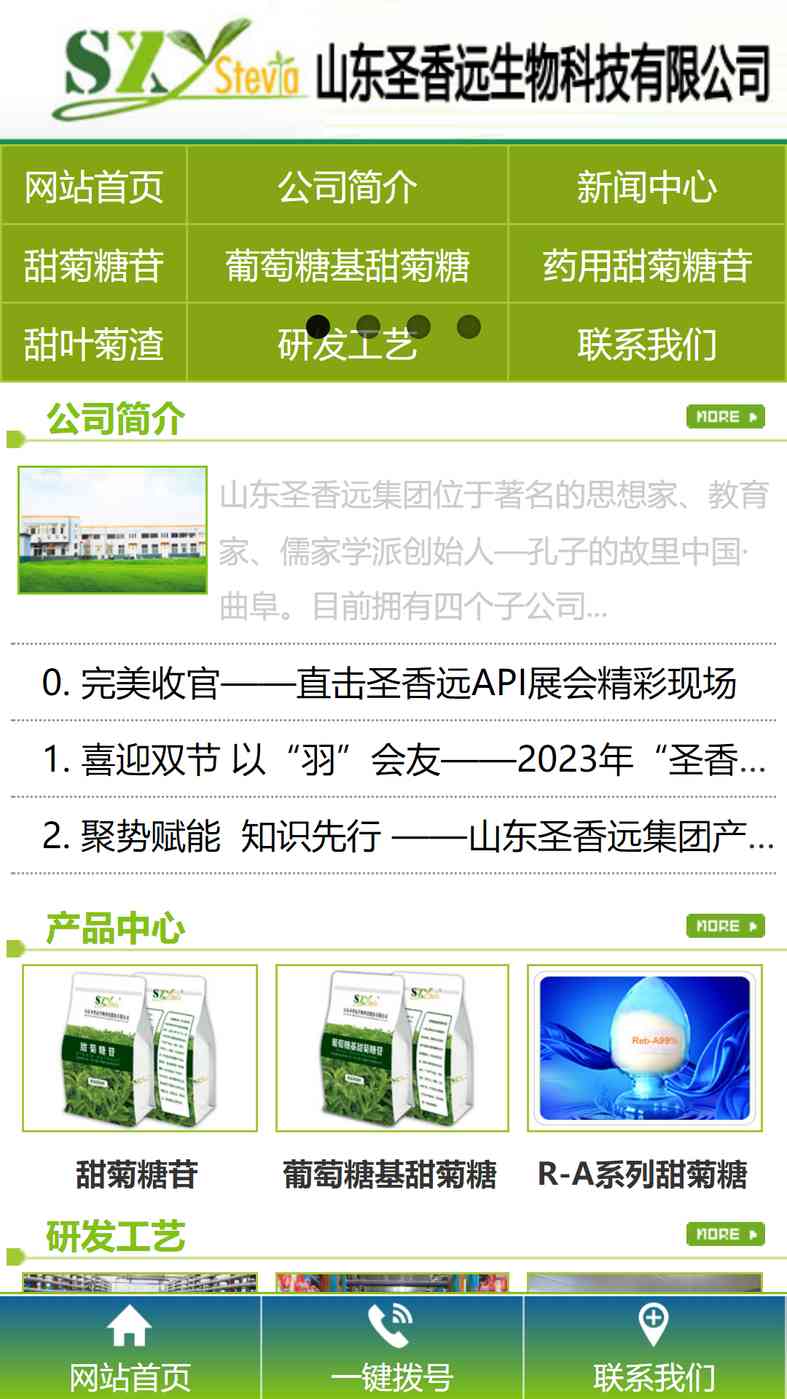Tap MORE next to 研发工艺 heading
787x1399 pixels.
click(725, 1234)
